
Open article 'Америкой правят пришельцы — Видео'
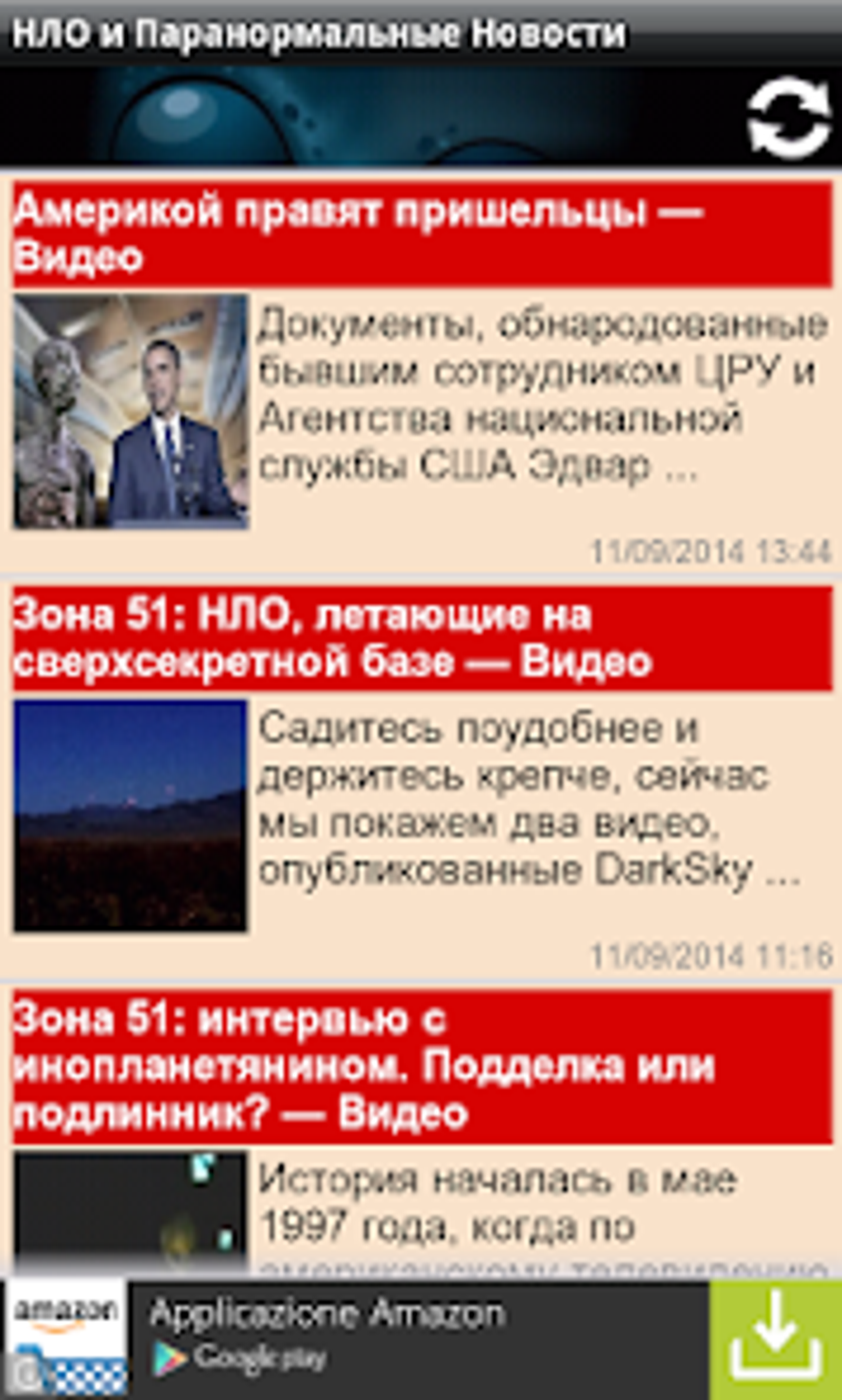pyautogui.click(x=421, y=234)
